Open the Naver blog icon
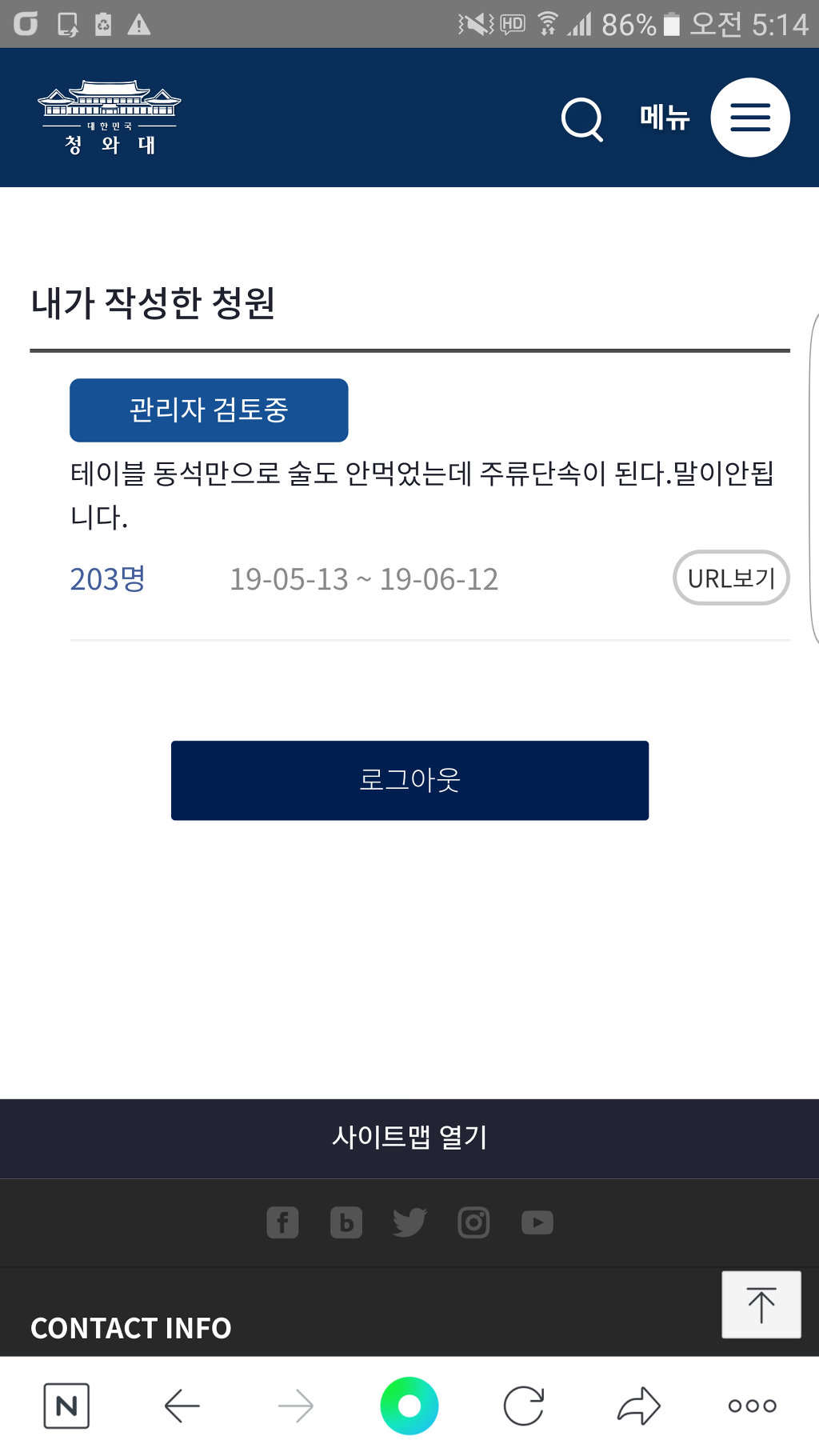The width and height of the screenshot is (819, 1456). click(346, 1222)
